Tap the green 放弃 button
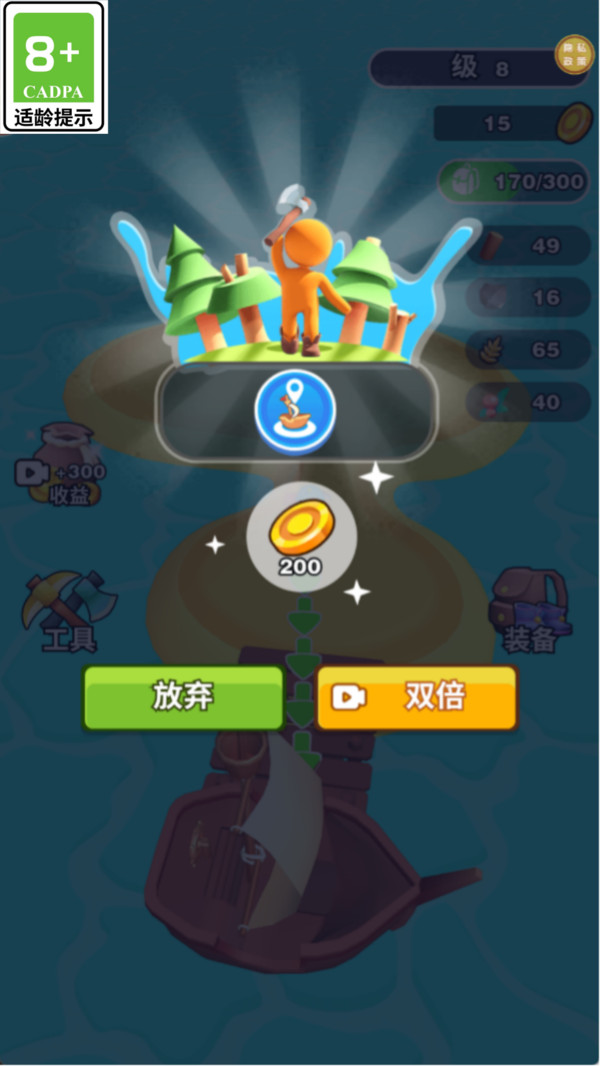Screen dimensions: 600x1066 click(x=183, y=697)
